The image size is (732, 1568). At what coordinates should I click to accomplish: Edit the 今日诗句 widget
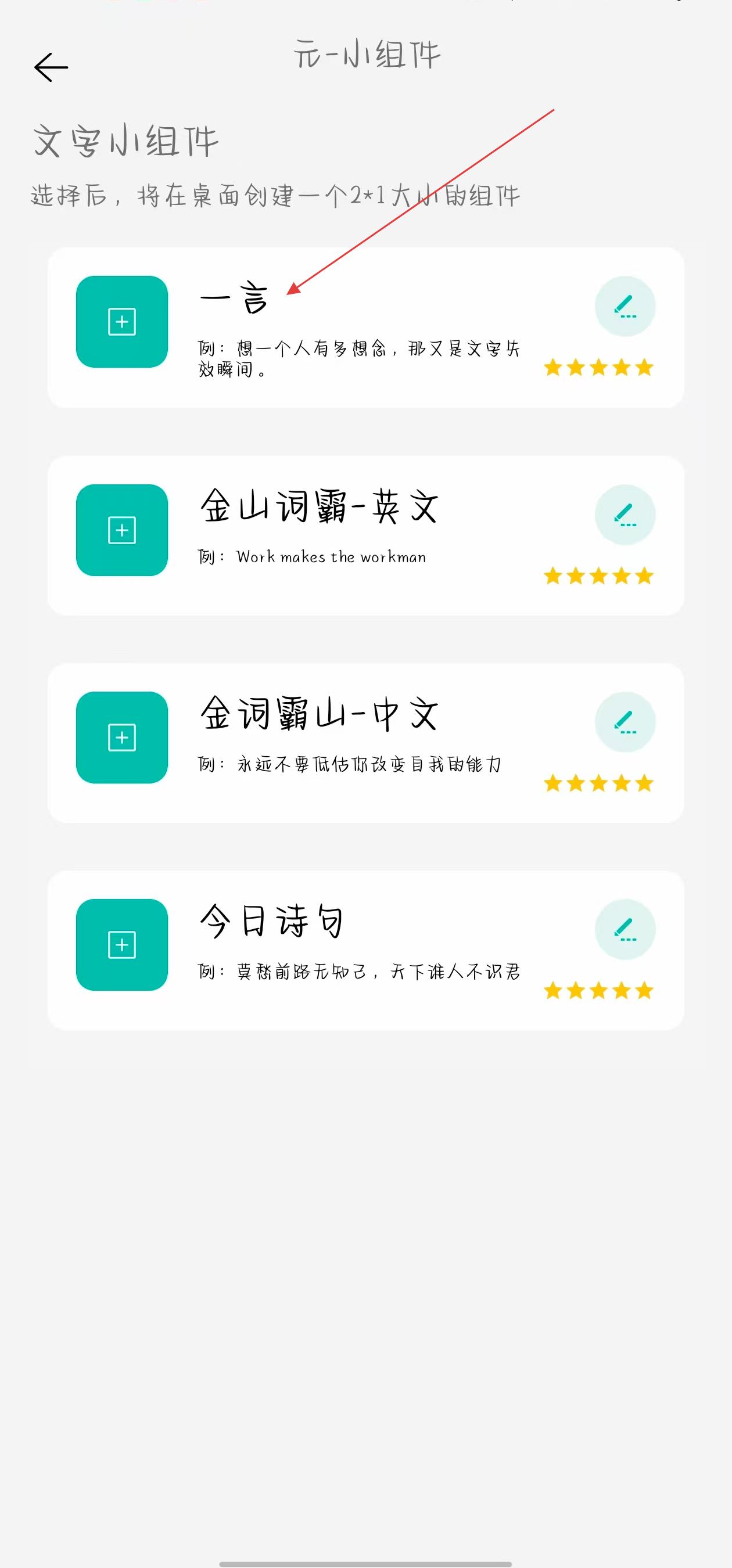coord(625,930)
